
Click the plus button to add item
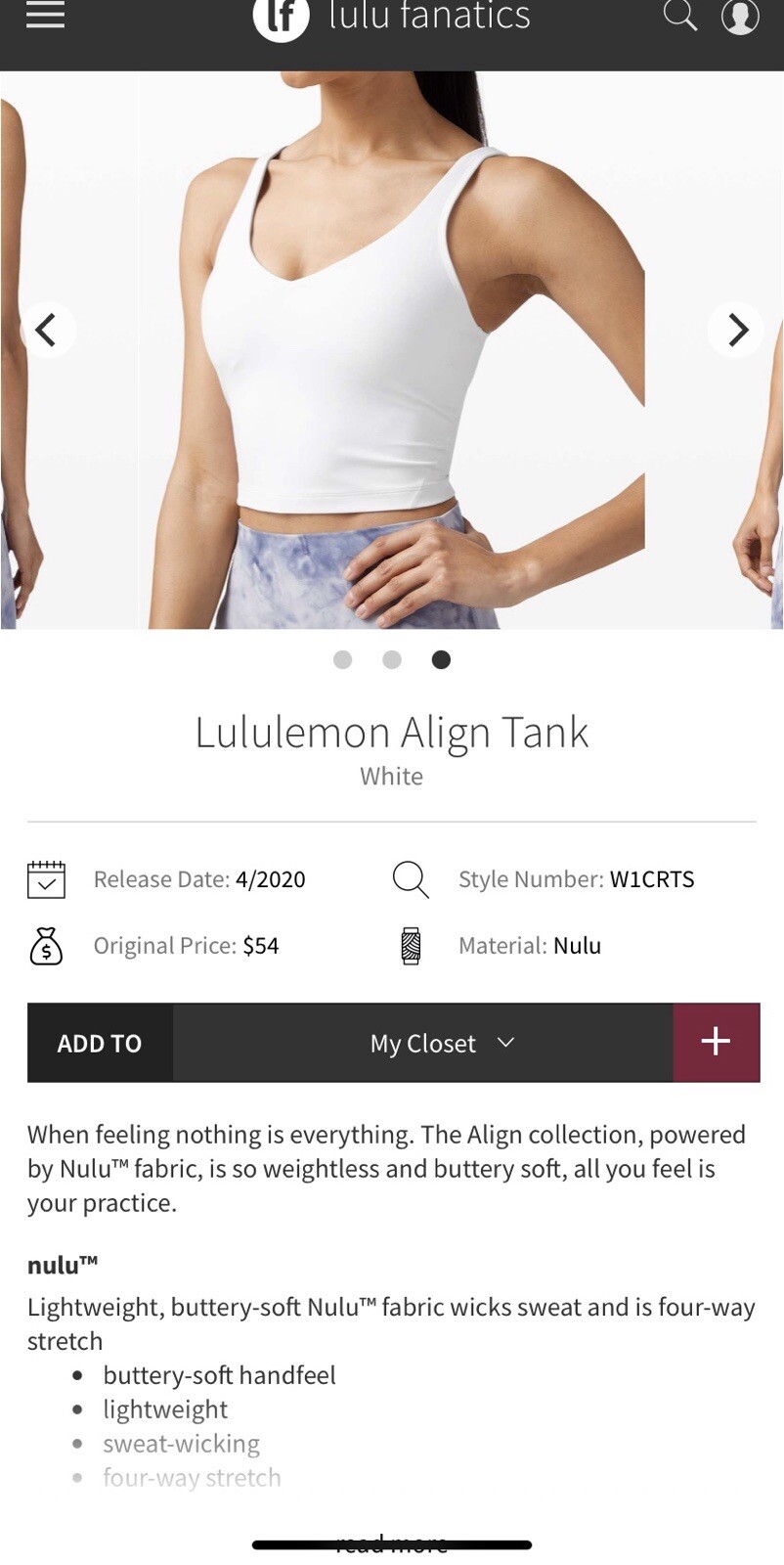click(716, 1043)
